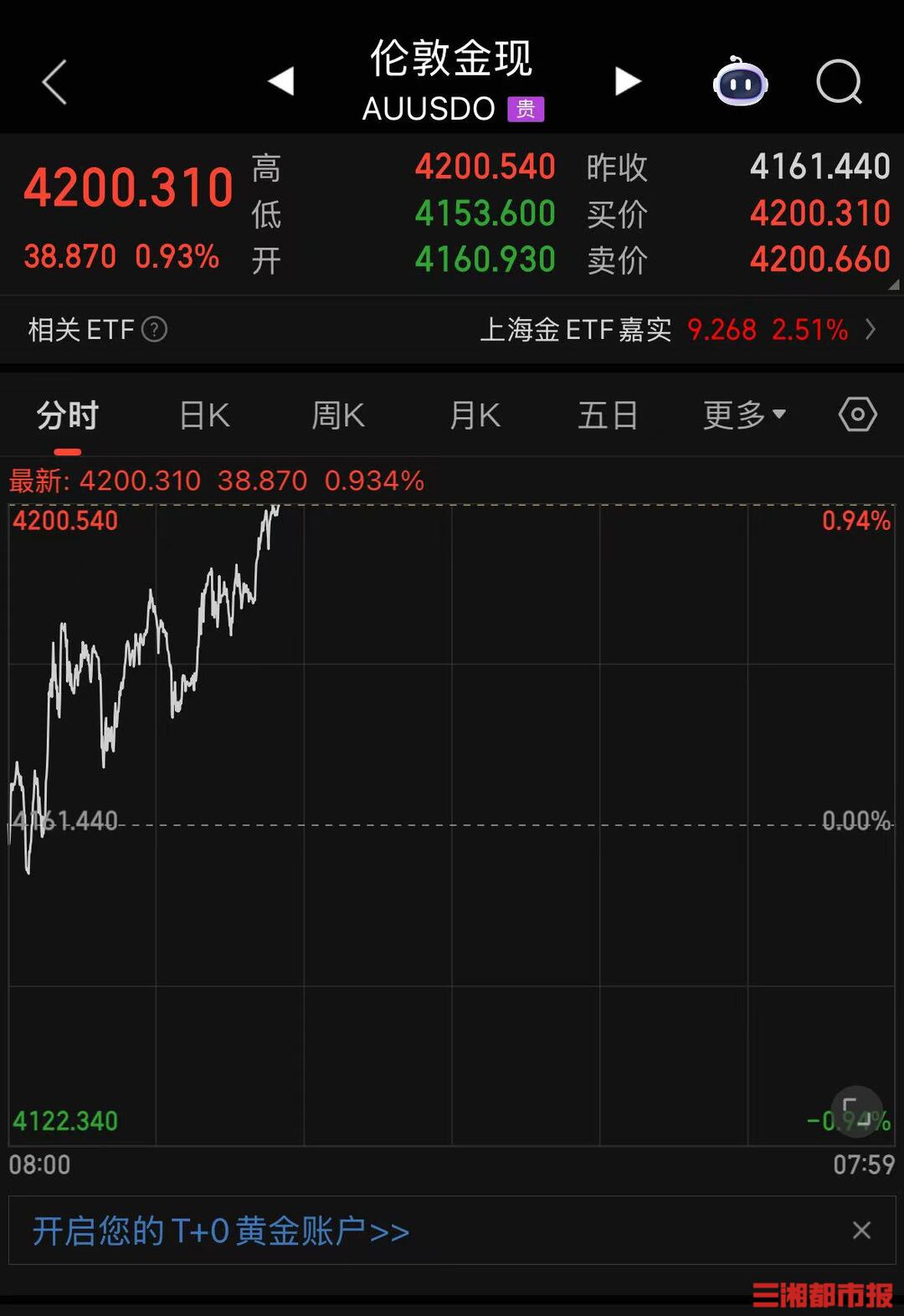Dismiss the T+0 gold account banner
The image size is (904, 1316).
(861, 1230)
